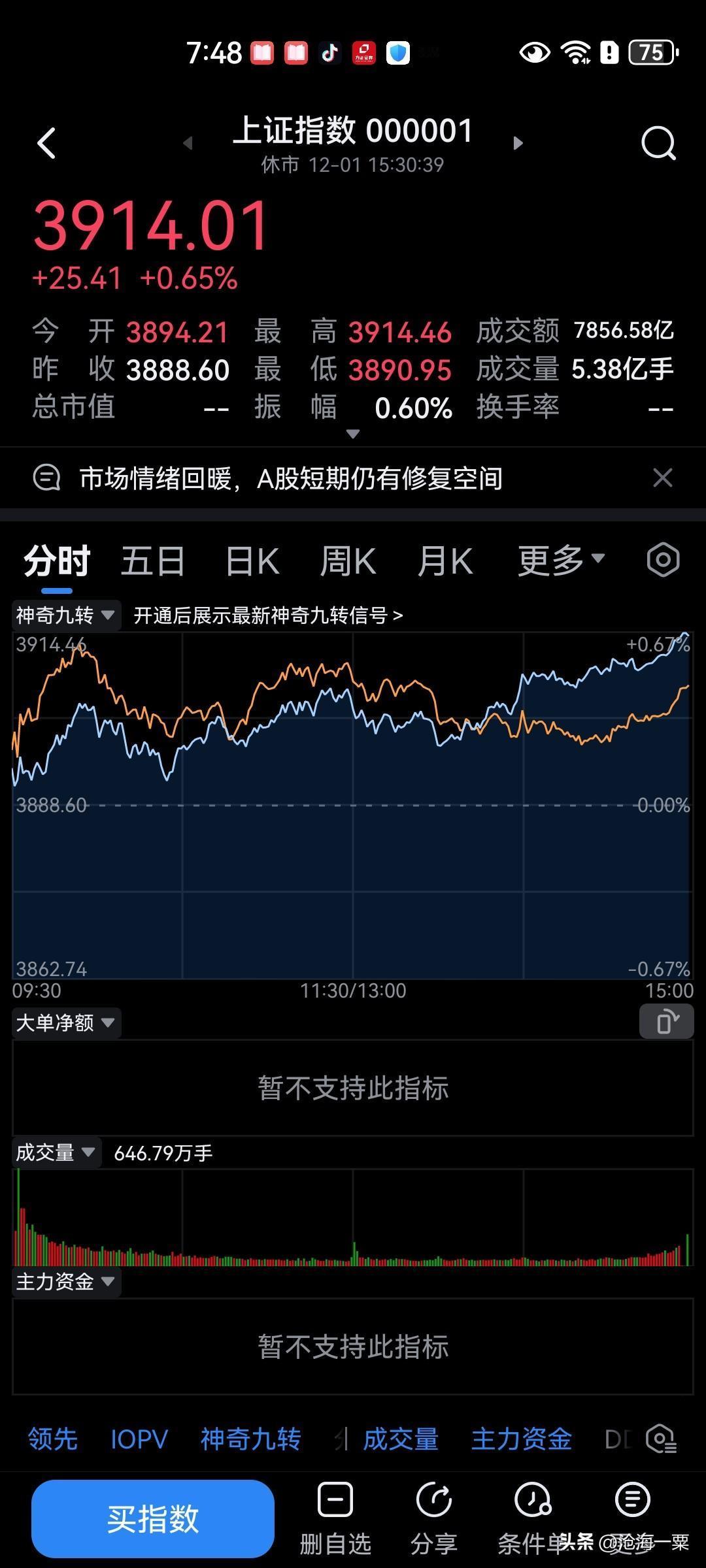
Task: Open the indicator settings icon next to DD
Action: coord(660,1438)
